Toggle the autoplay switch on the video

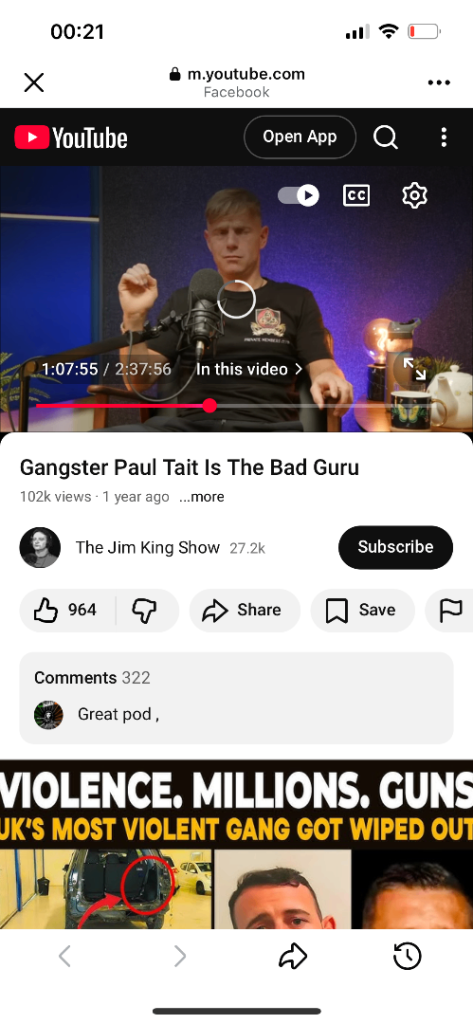coord(299,195)
